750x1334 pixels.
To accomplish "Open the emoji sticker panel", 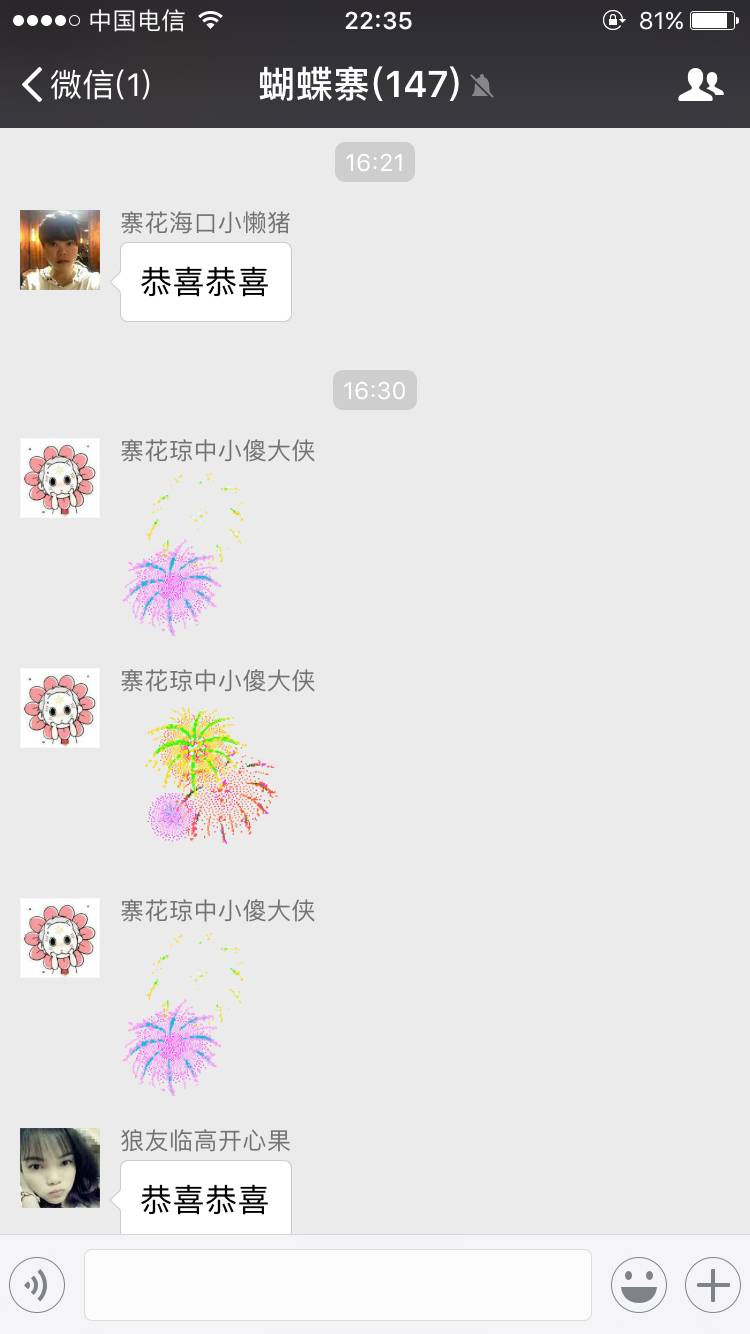I will pos(639,1285).
